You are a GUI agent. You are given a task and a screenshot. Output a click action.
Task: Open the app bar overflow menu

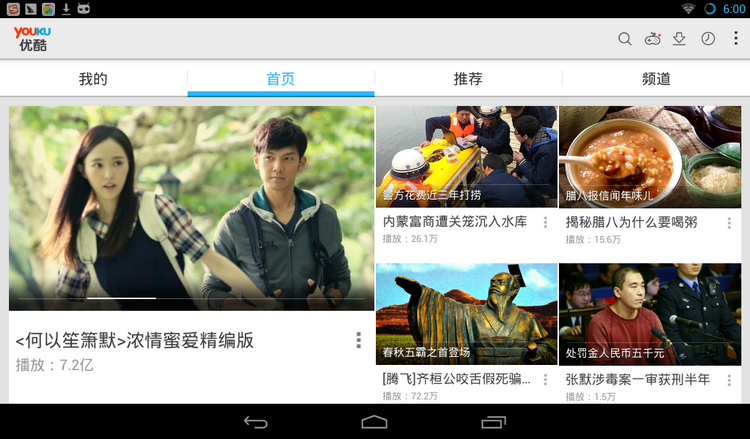(x=735, y=39)
